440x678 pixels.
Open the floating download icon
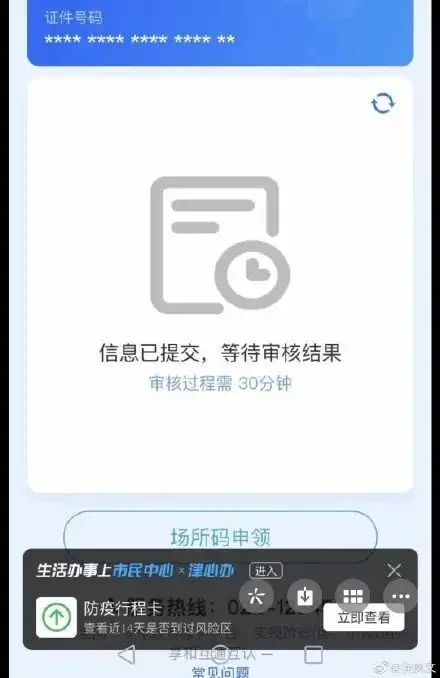tap(305, 596)
